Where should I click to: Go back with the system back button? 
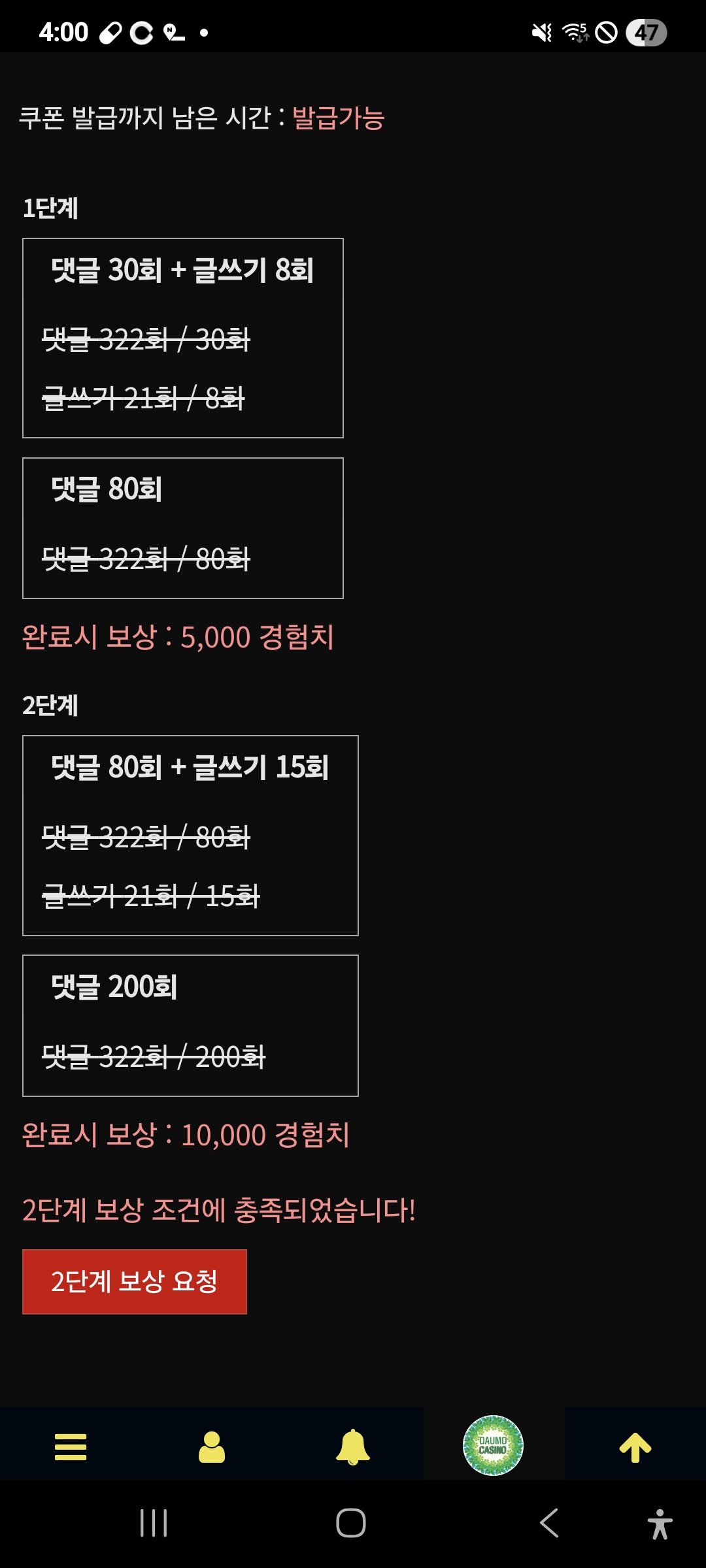(x=549, y=1523)
